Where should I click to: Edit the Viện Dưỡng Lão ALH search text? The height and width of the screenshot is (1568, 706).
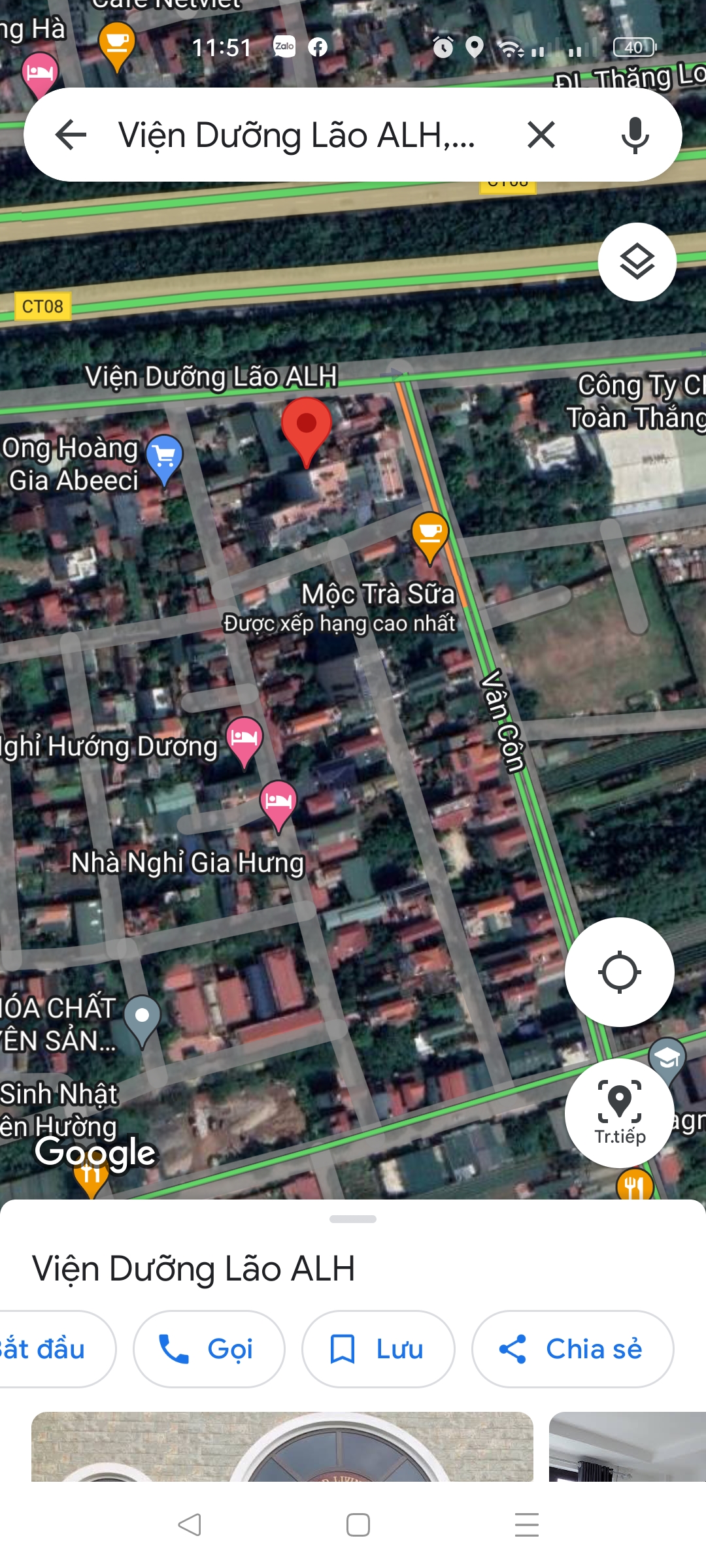coord(296,135)
